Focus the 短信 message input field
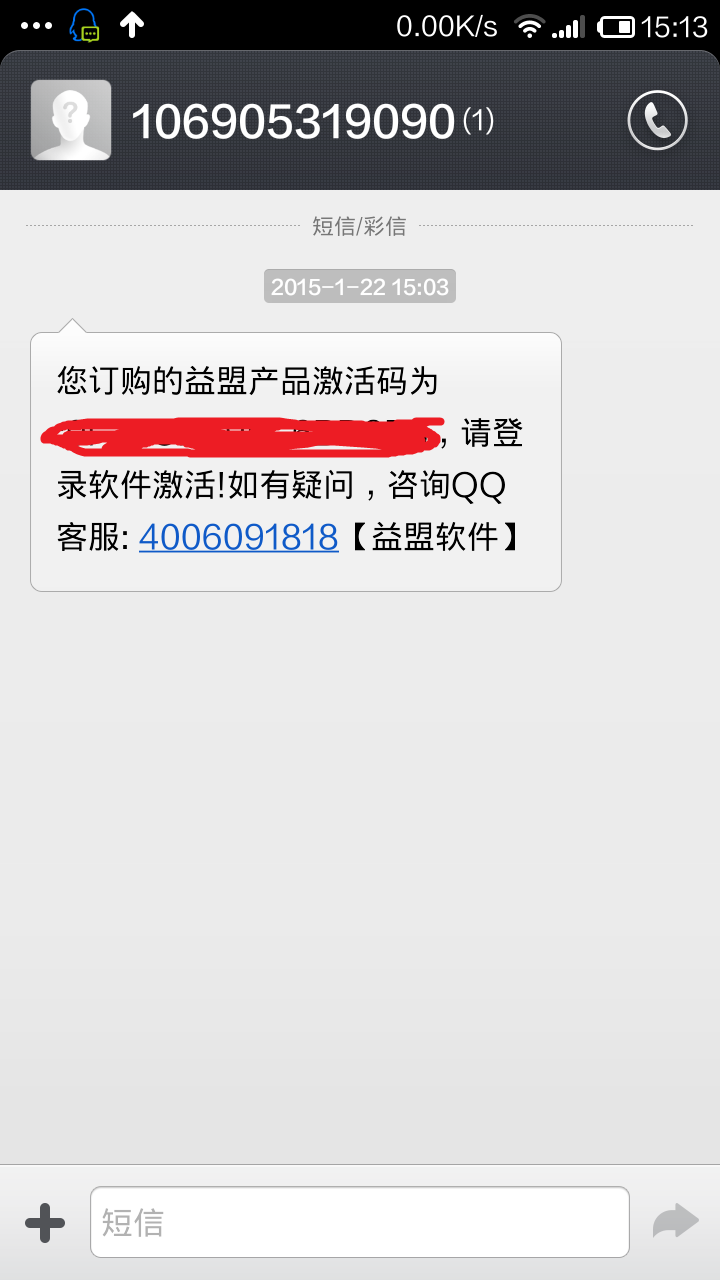 tap(360, 1222)
